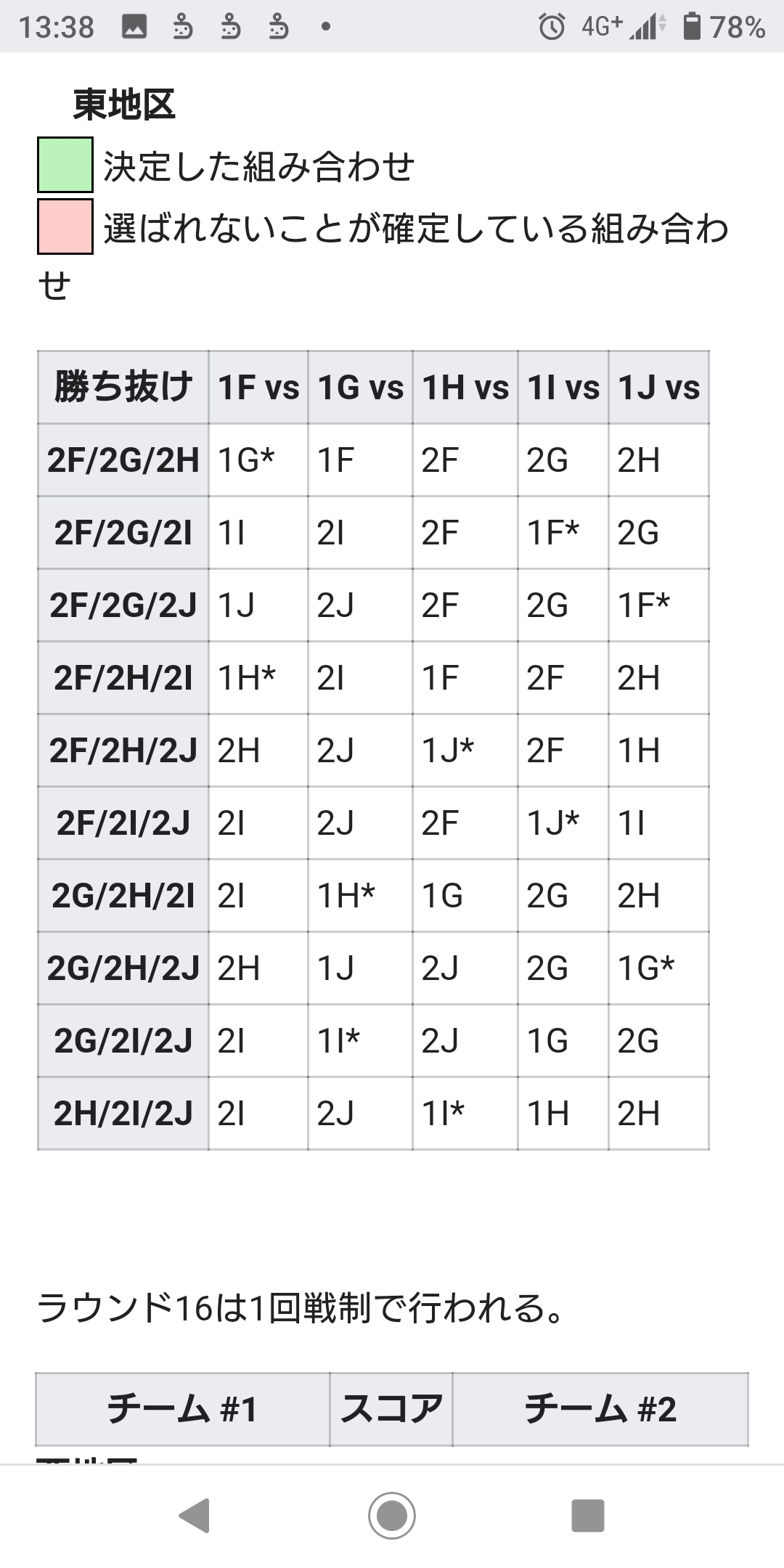
Task: Open the recent apps view
Action: point(588,1516)
